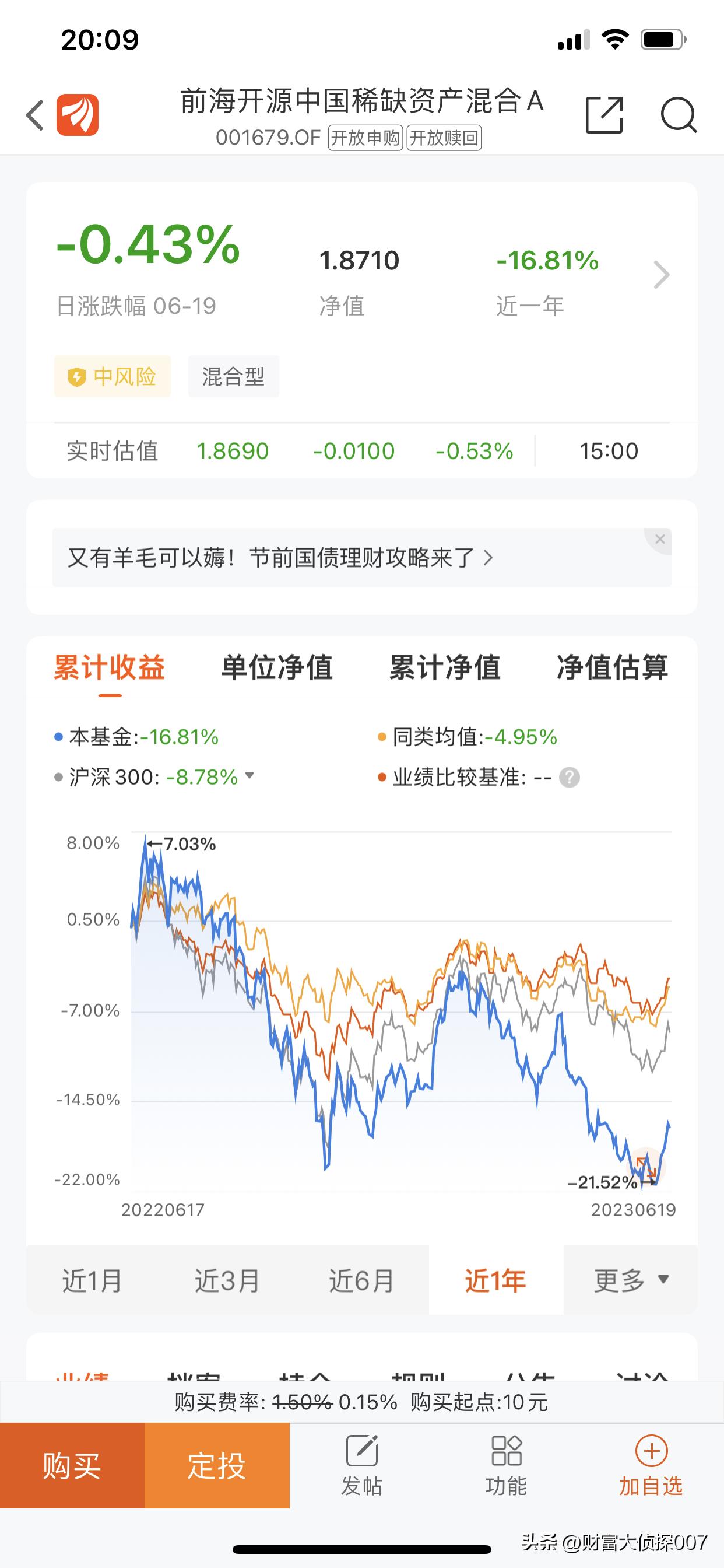The width and height of the screenshot is (724, 1568).
Task: Toggle the 本基金 line on the chart
Action: point(137,737)
